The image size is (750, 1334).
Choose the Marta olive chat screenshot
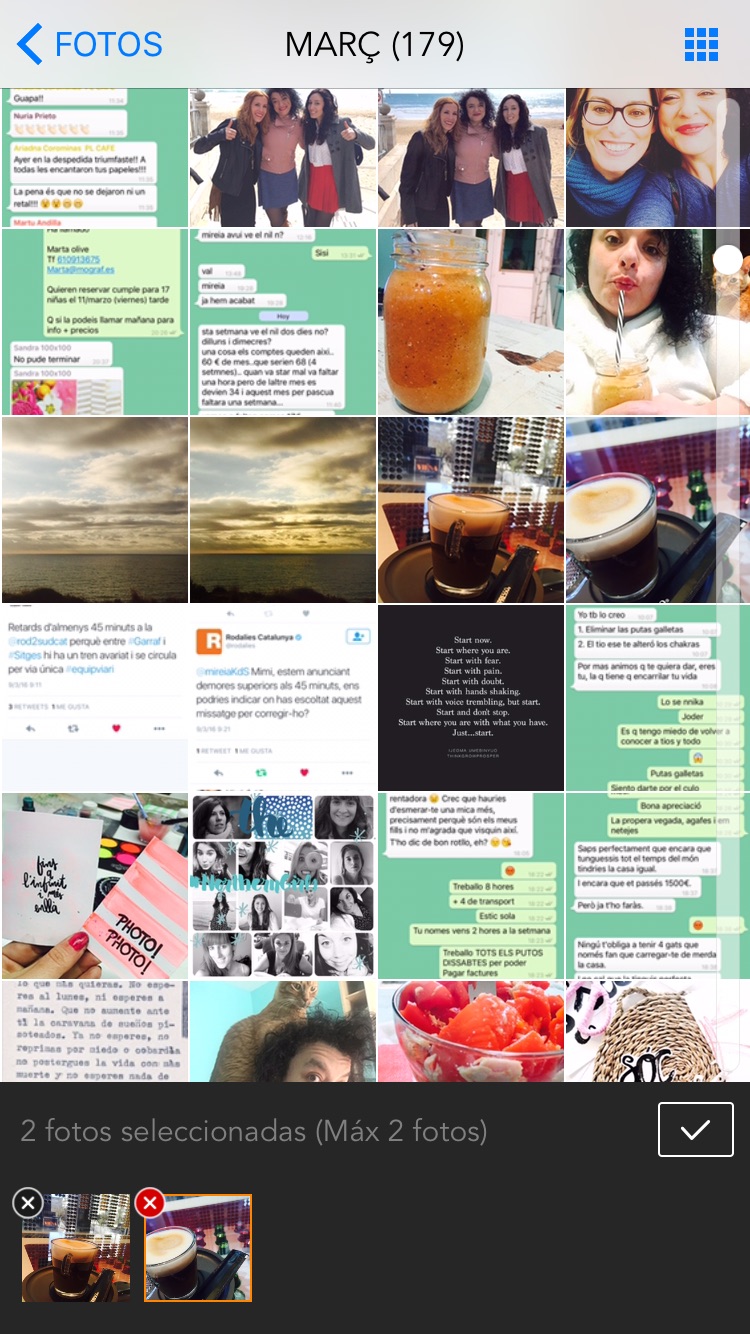point(94,322)
